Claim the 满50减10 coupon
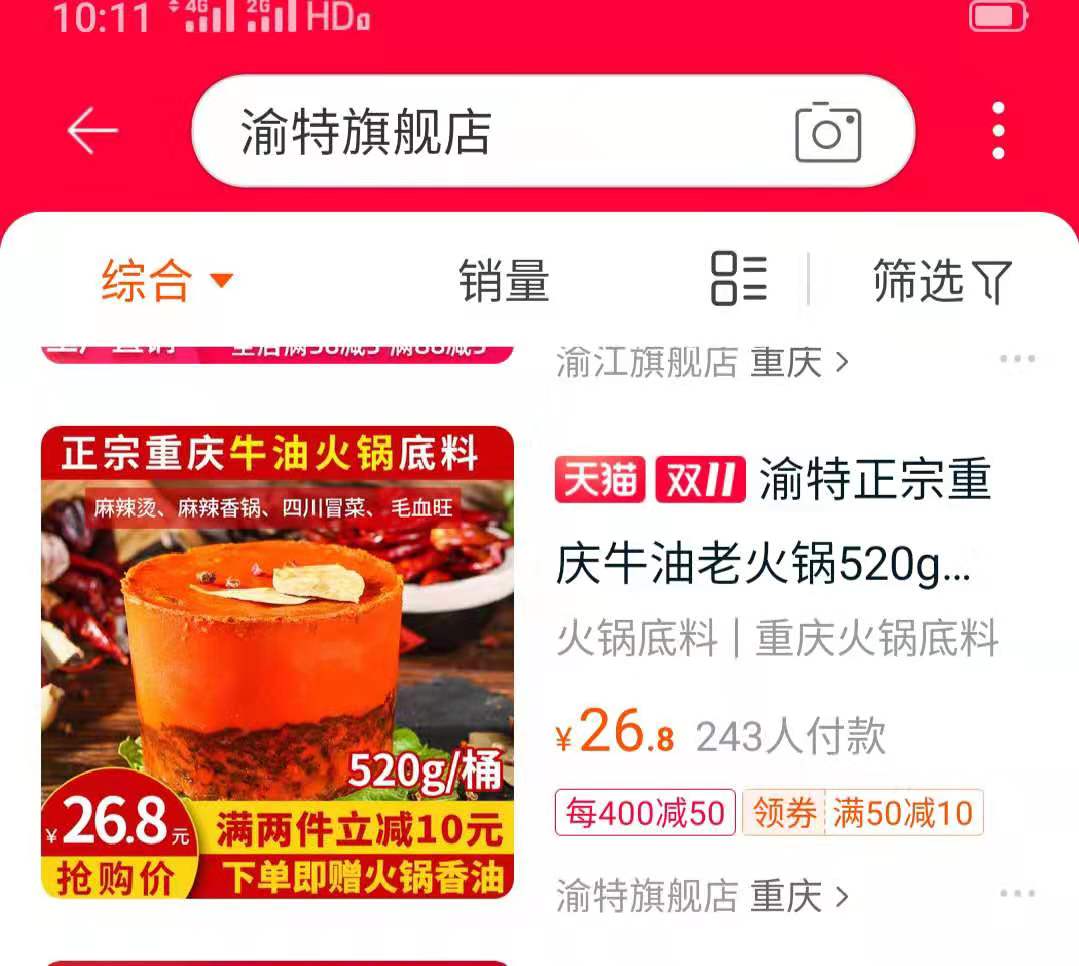 (x=863, y=813)
